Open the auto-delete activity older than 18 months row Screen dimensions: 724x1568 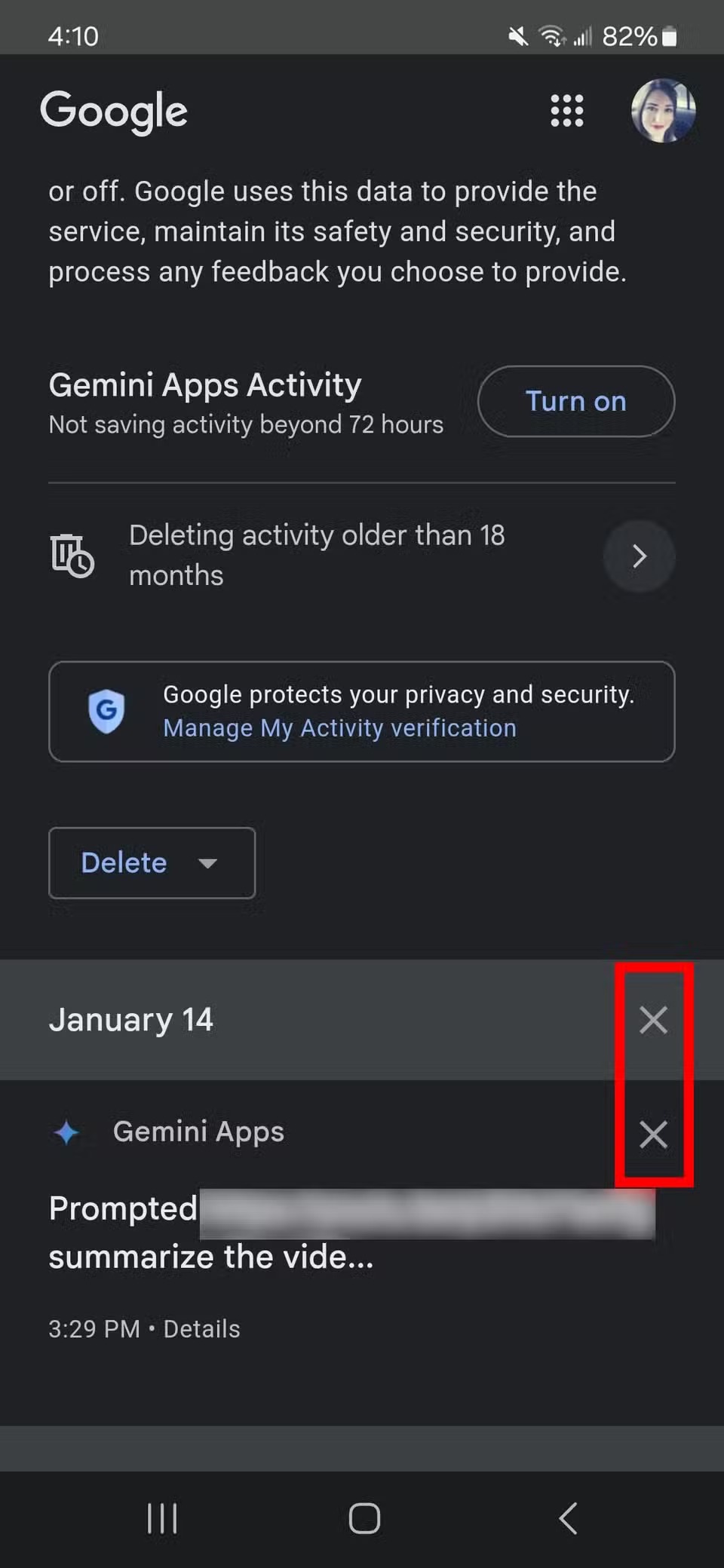[362, 556]
